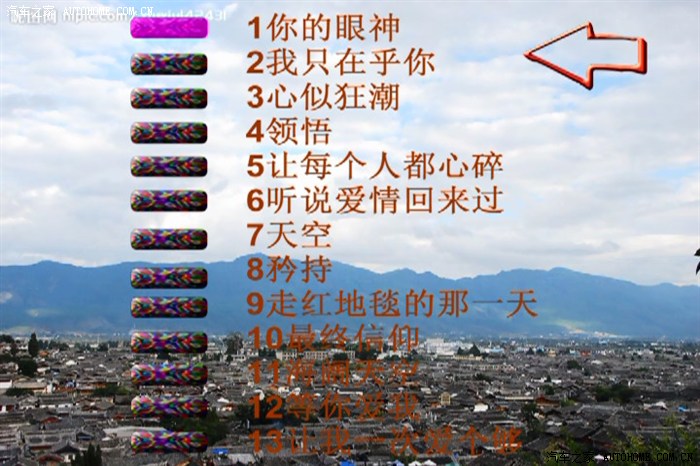Select track 2 我只在乎你
This screenshot has height=466, width=700.
pyautogui.click(x=169, y=64)
